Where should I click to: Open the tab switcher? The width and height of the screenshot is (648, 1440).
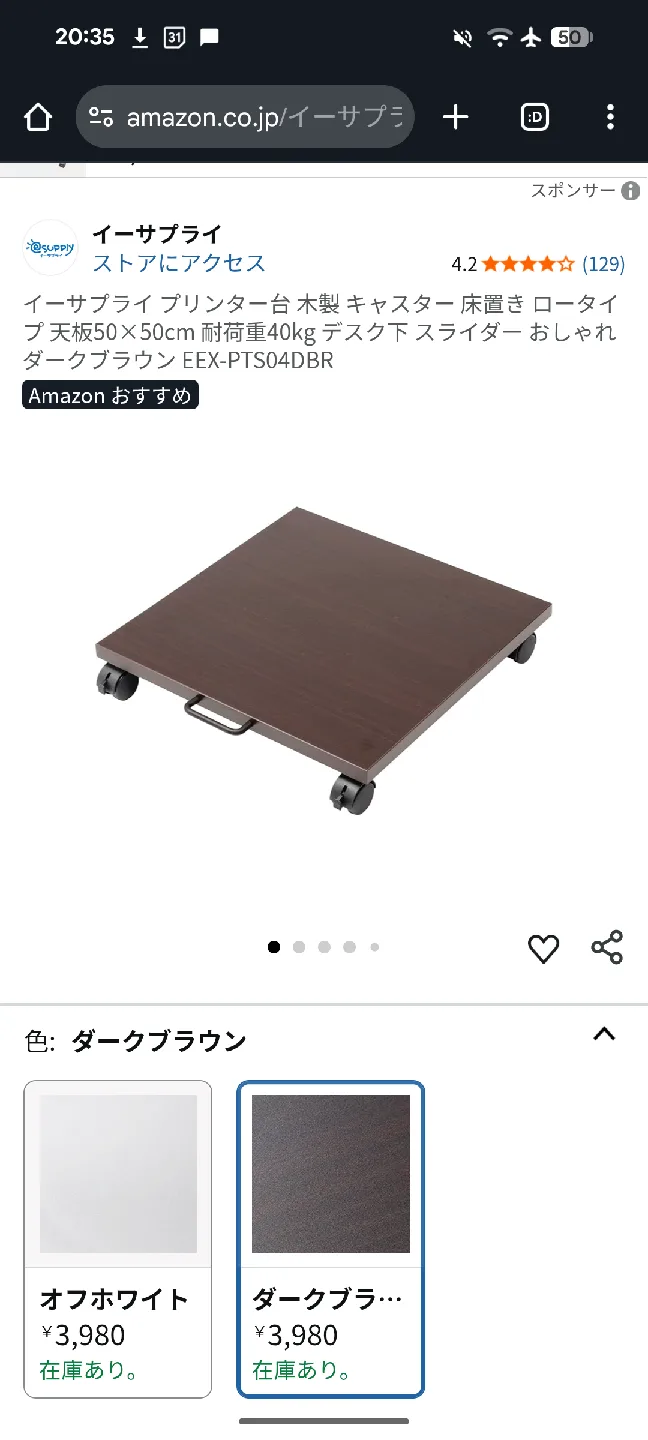[x=535, y=118]
